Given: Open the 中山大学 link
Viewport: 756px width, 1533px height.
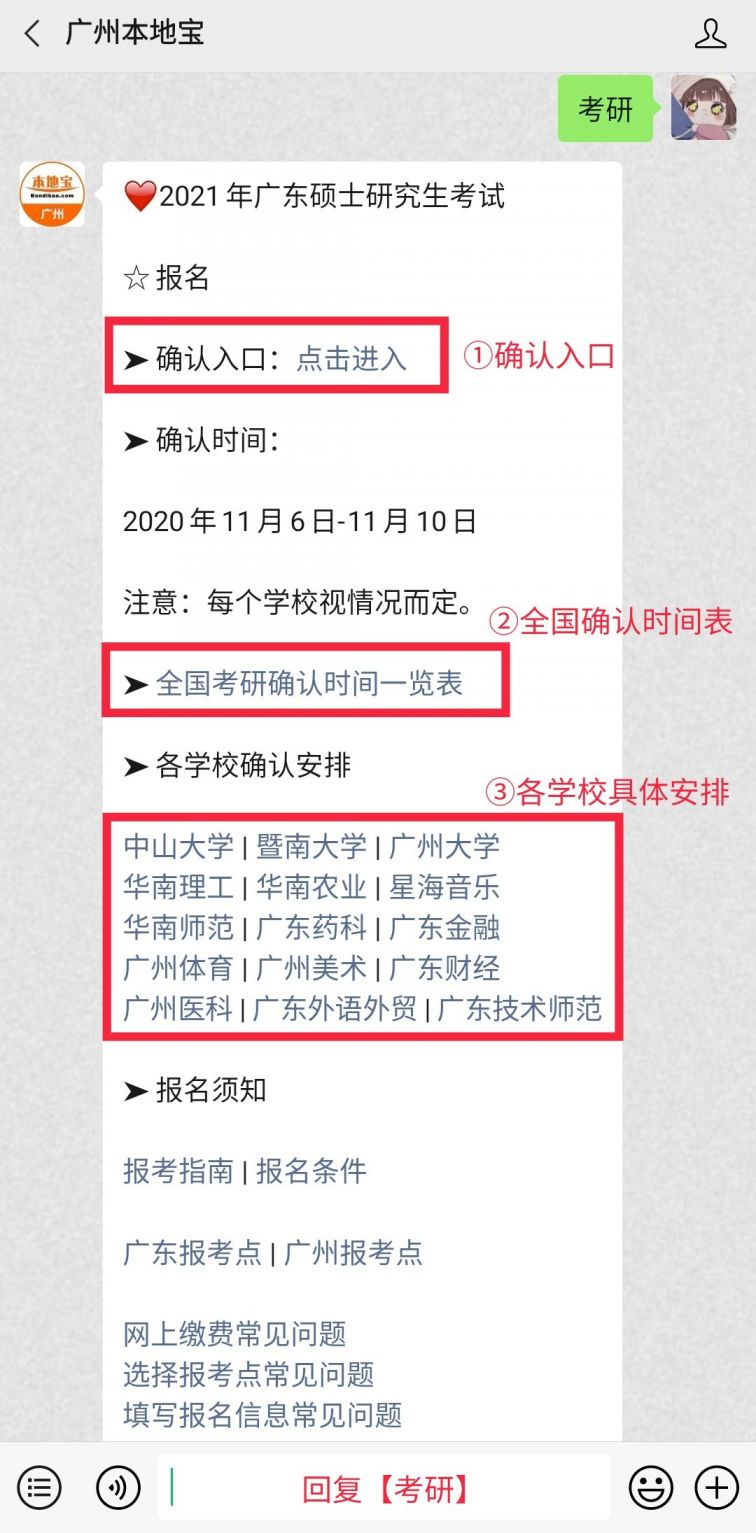Looking at the screenshot, I should 178,846.
